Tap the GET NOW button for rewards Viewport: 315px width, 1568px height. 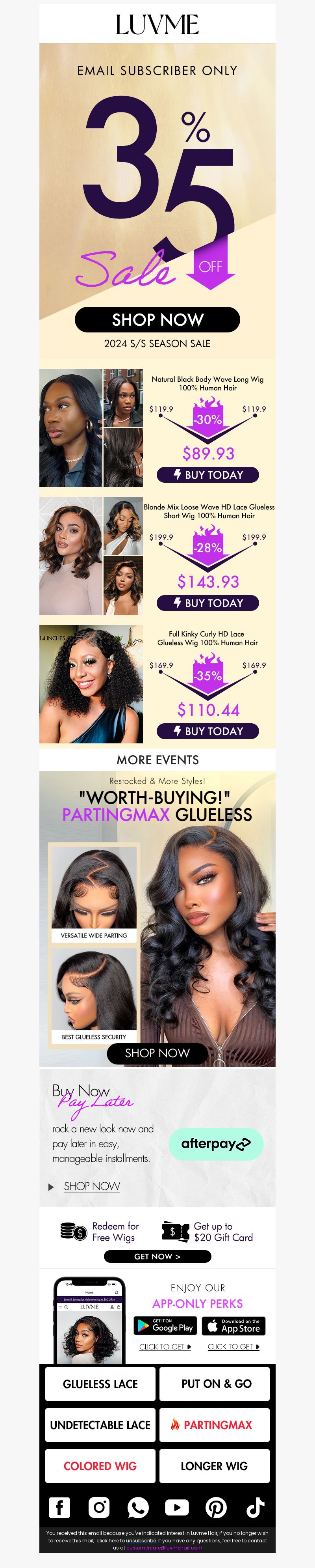pos(157,1256)
